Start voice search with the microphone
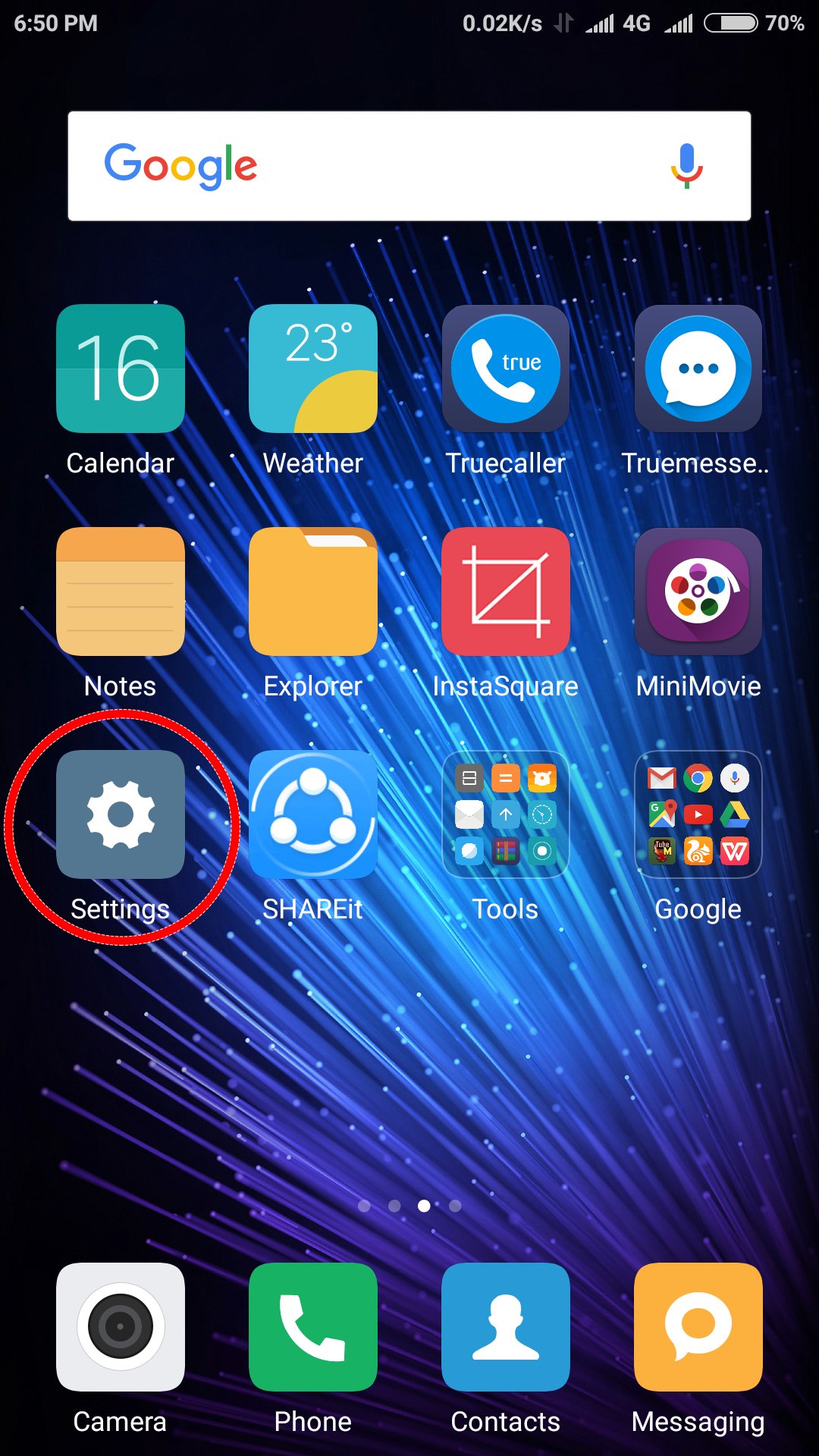The height and width of the screenshot is (1456, 819). coord(686,165)
